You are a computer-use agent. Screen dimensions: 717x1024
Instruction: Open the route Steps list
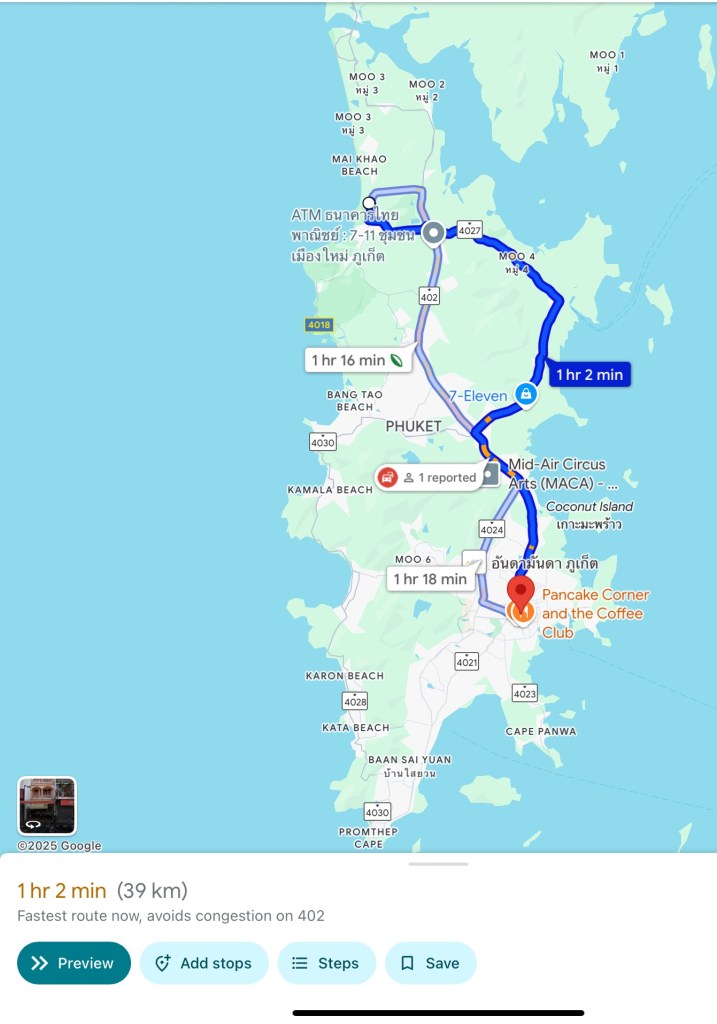[326, 963]
